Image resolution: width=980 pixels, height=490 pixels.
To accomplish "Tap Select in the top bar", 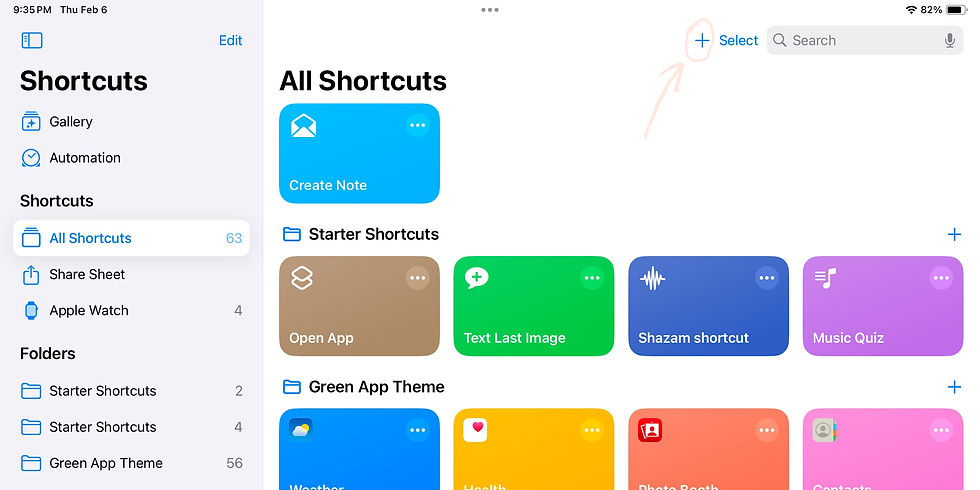I will pos(738,41).
